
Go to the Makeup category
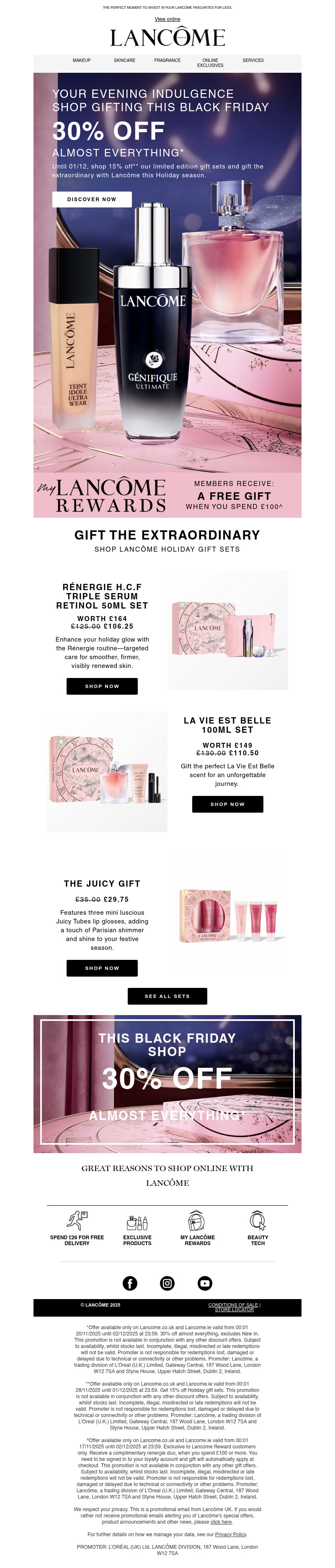coord(82,60)
